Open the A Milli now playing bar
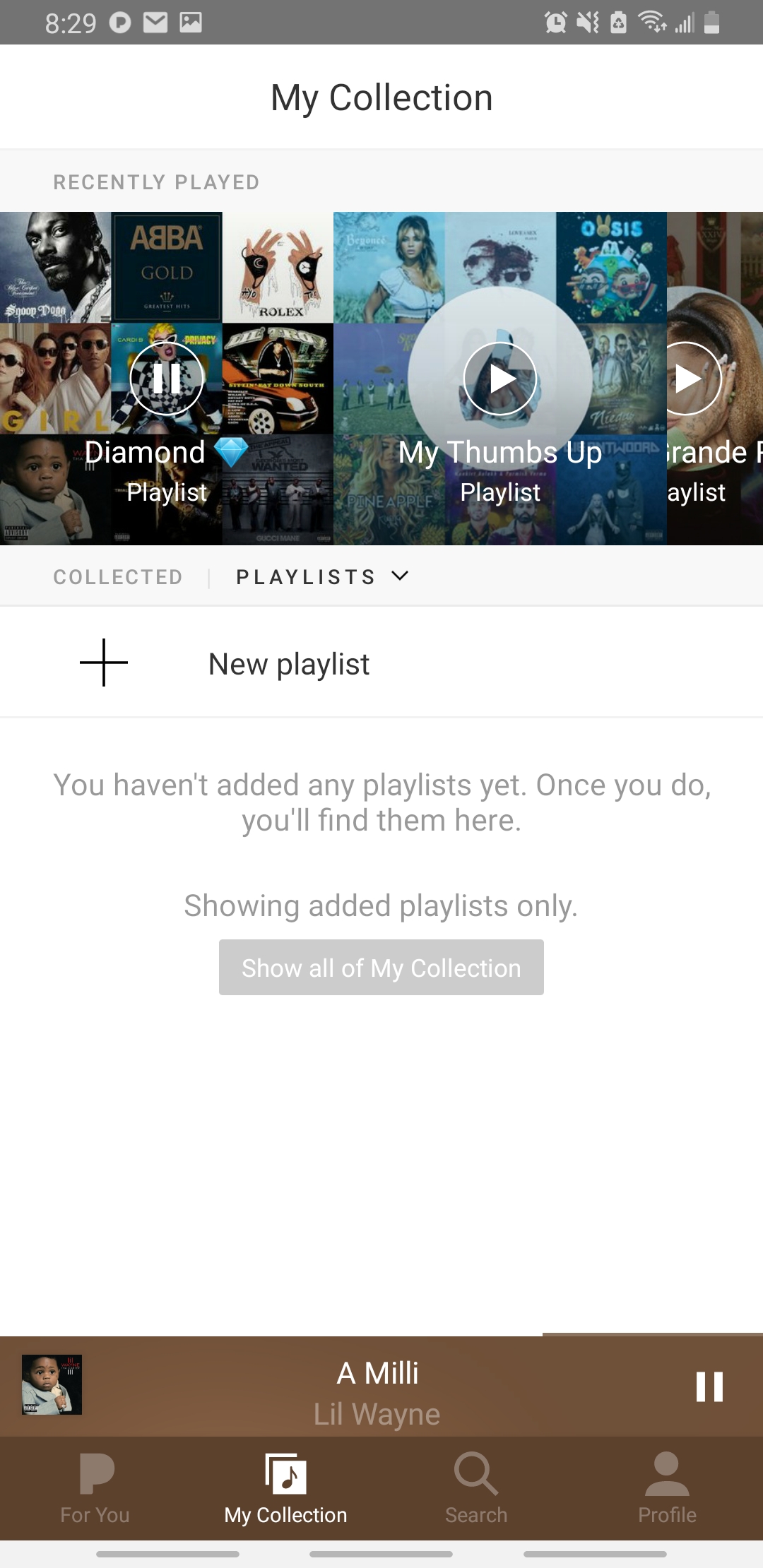 (x=377, y=1386)
